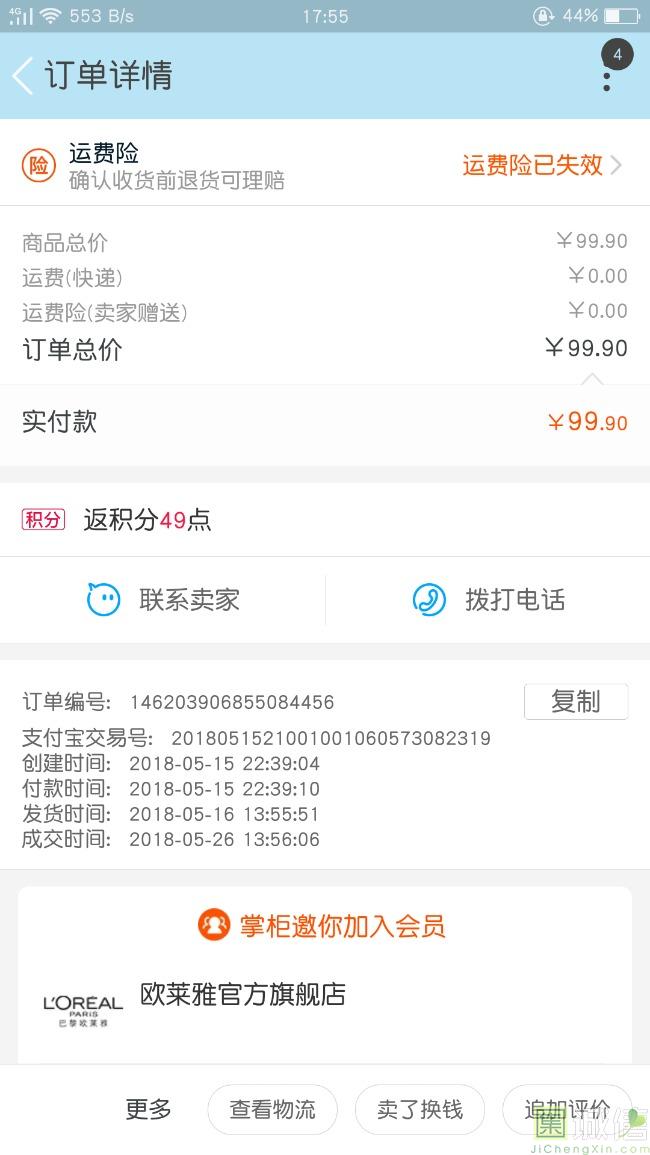Open the three-dot overflow menu

coord(607,81)
